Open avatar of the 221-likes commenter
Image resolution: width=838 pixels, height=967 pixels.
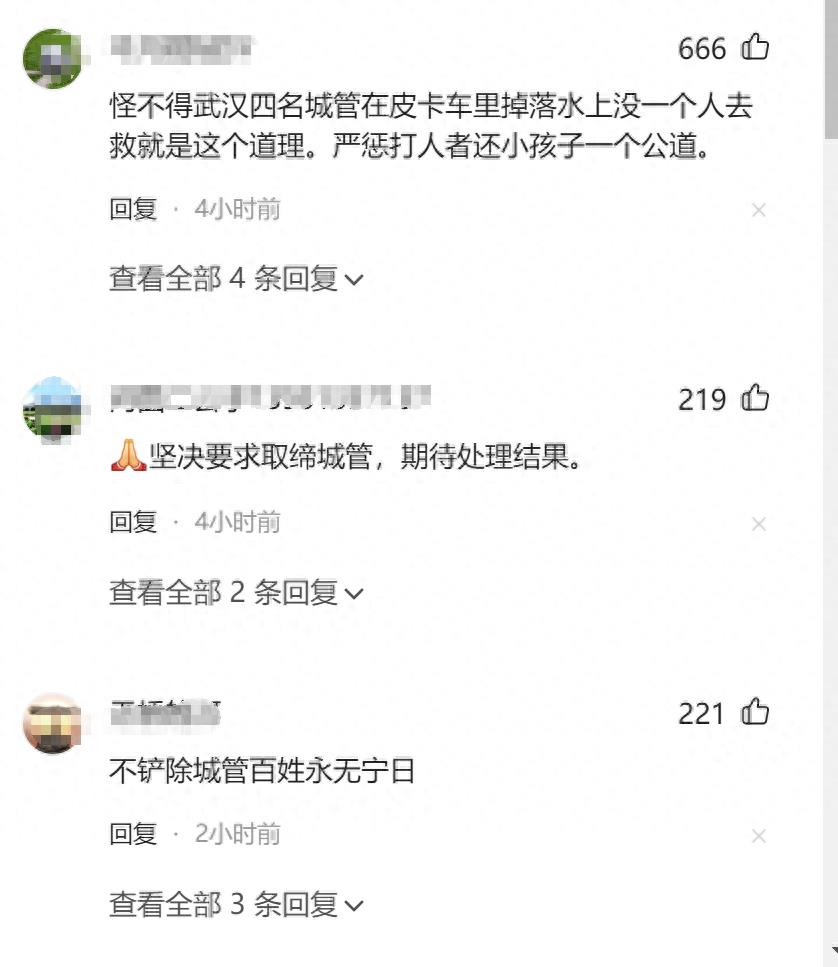point(52,722)
